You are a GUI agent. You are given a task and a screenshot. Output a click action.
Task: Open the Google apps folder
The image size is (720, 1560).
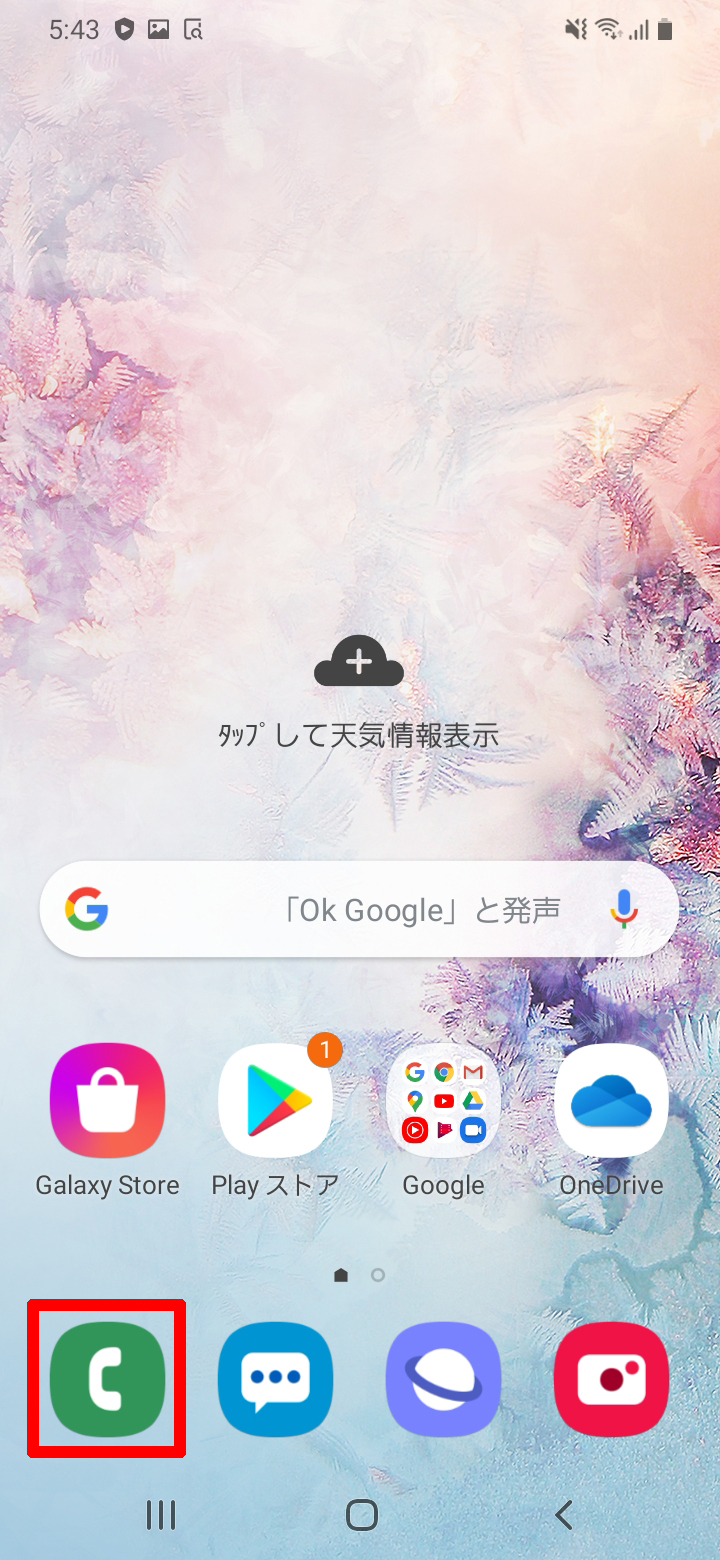pyautogui.click(x=443, y=1121)
